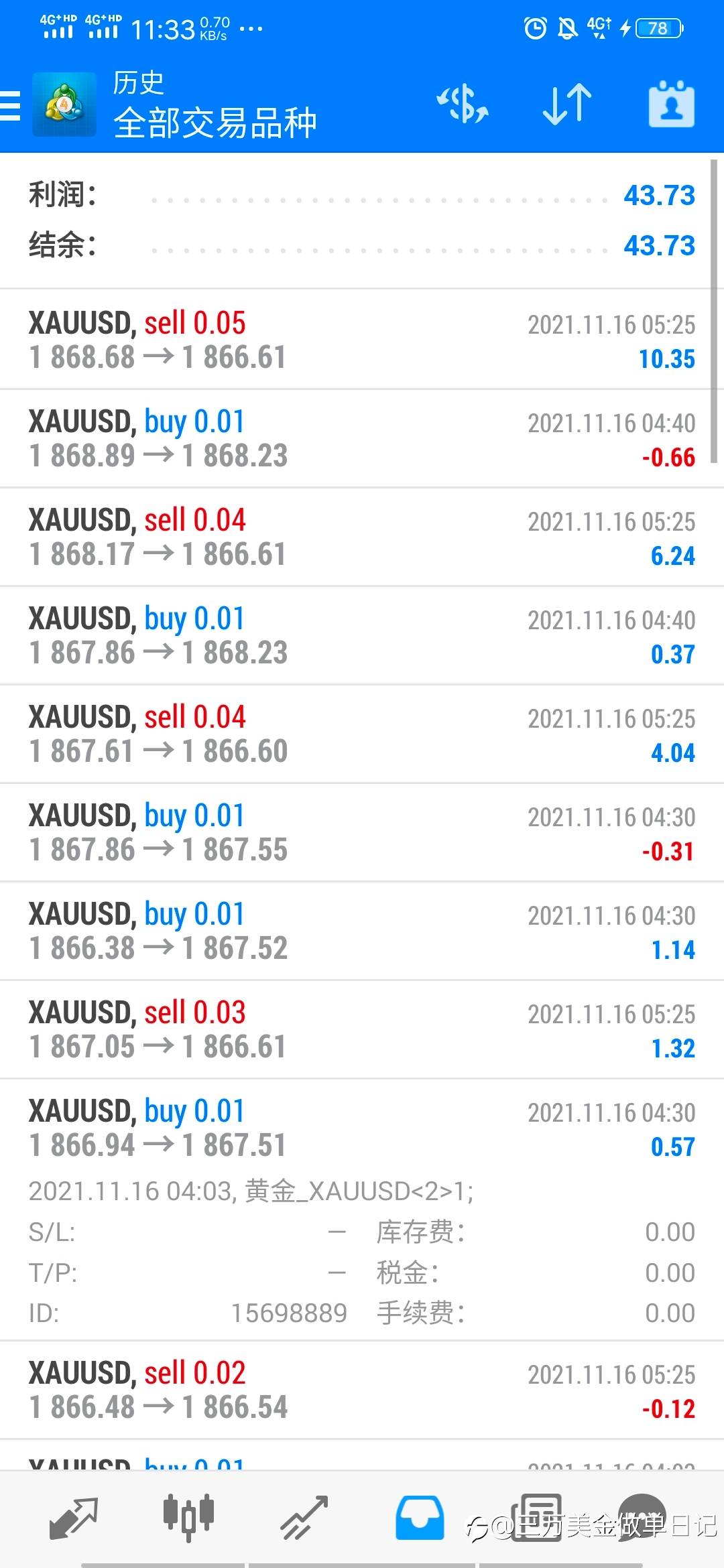Open the News tab
The height and width of the screenshot is (1568, 724).
(x=536, y=1516)
